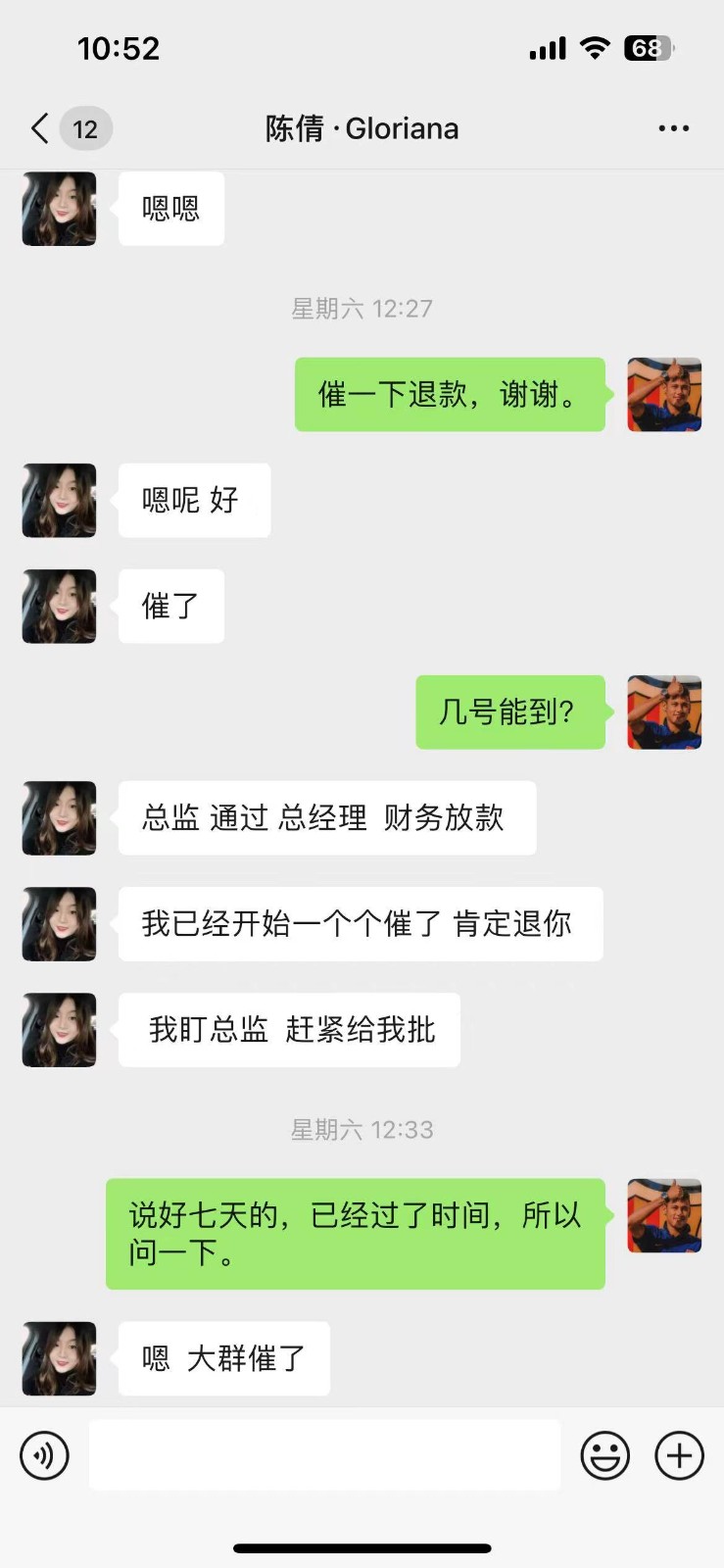The width and height of the screenshot is (724, 1568).
Task: Go back to the chat list
Action: [41, 128]
